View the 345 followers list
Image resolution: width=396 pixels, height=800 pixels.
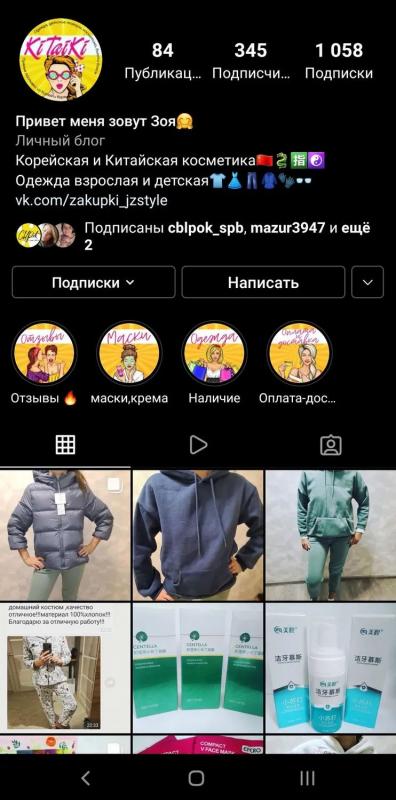tap(251, 62)
